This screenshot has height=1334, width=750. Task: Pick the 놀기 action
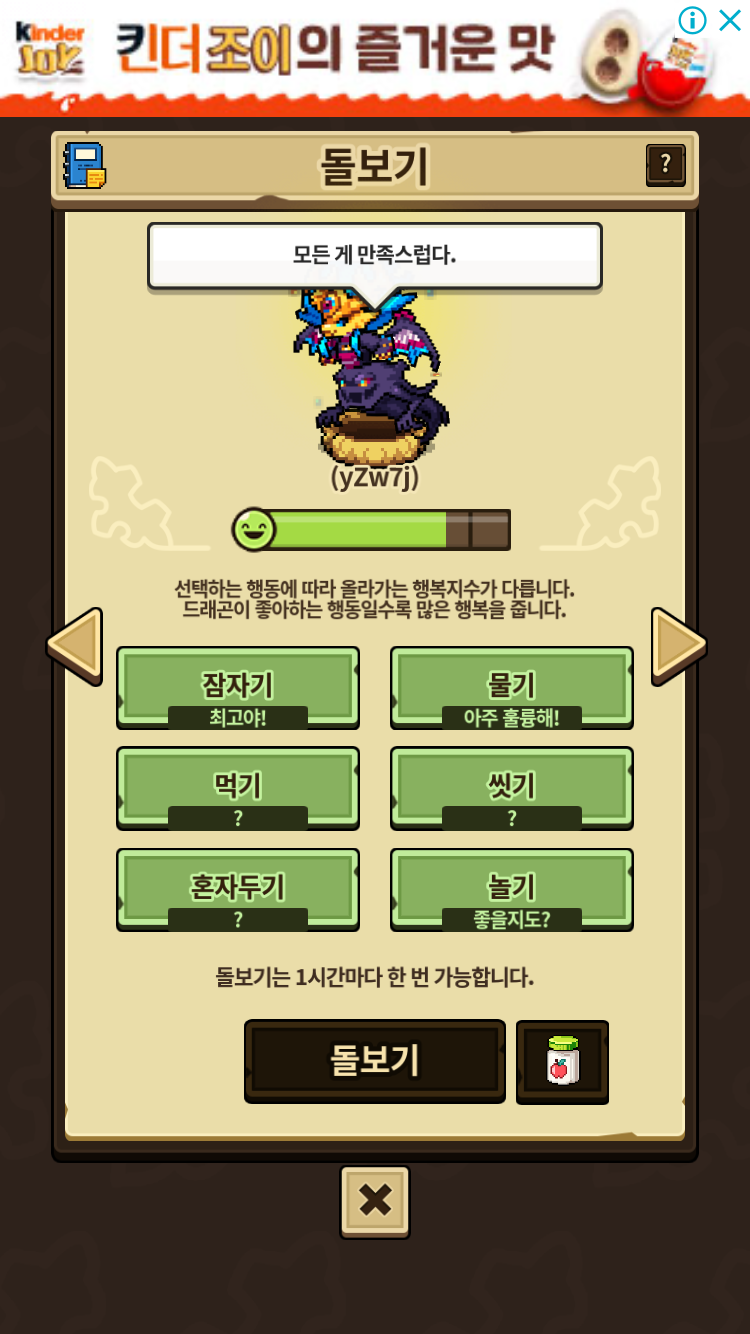(511, 888)
